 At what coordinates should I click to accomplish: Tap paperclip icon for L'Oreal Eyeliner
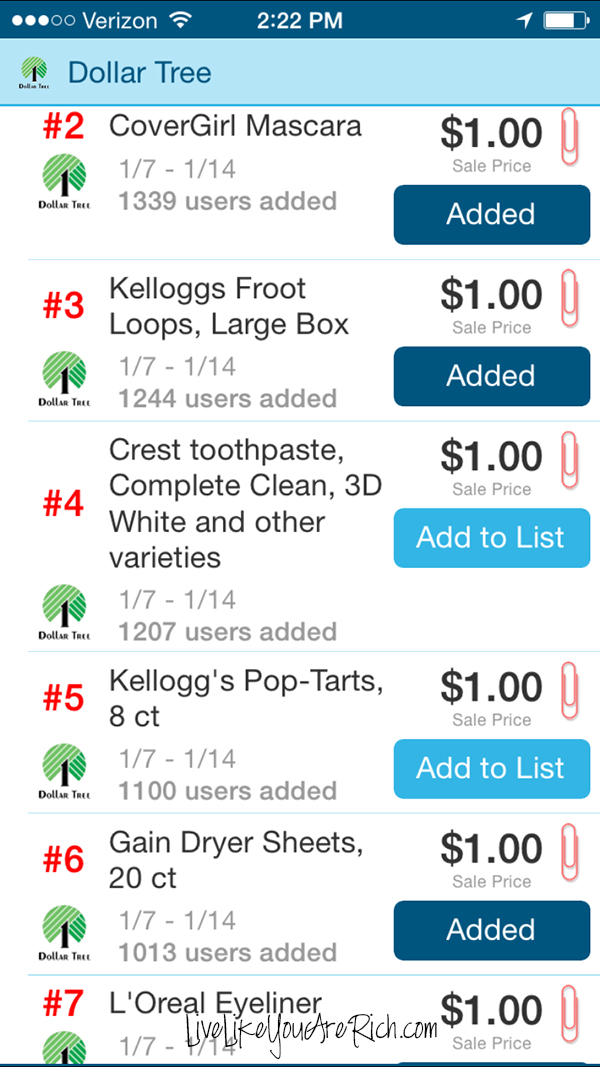click(569, 1015)
